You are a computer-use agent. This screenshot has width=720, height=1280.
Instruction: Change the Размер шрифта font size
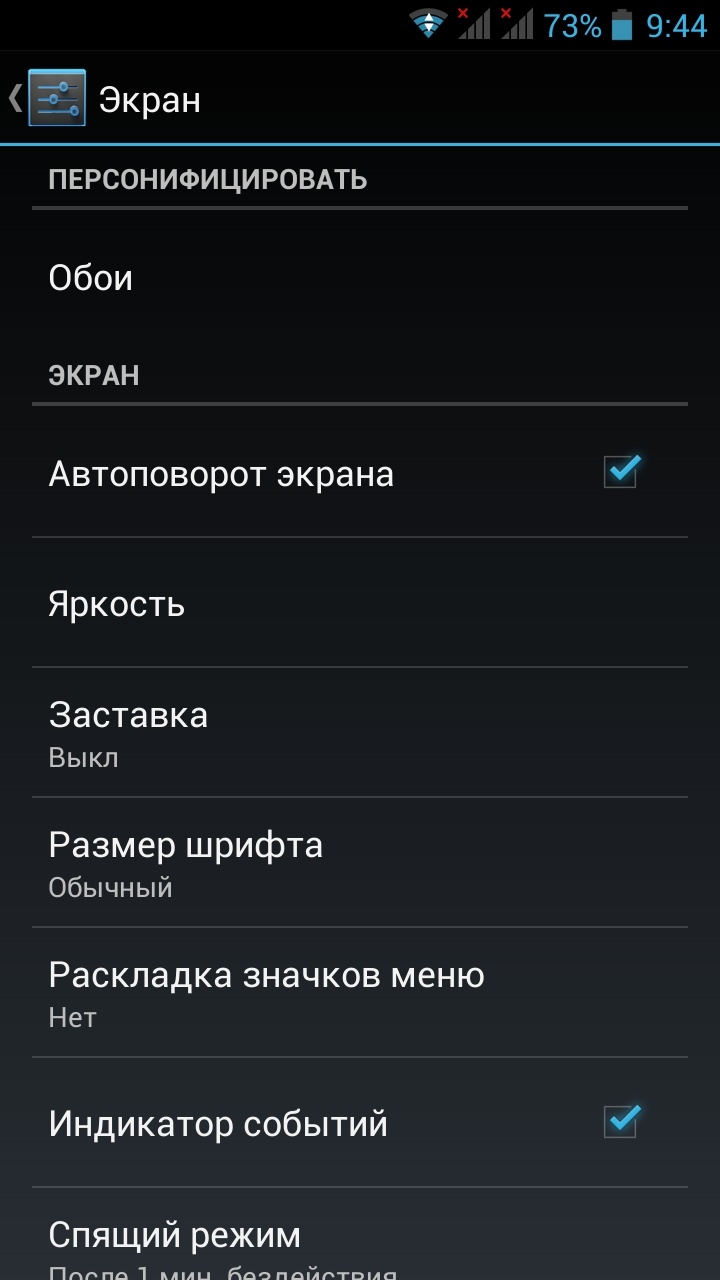coord(360,863)
